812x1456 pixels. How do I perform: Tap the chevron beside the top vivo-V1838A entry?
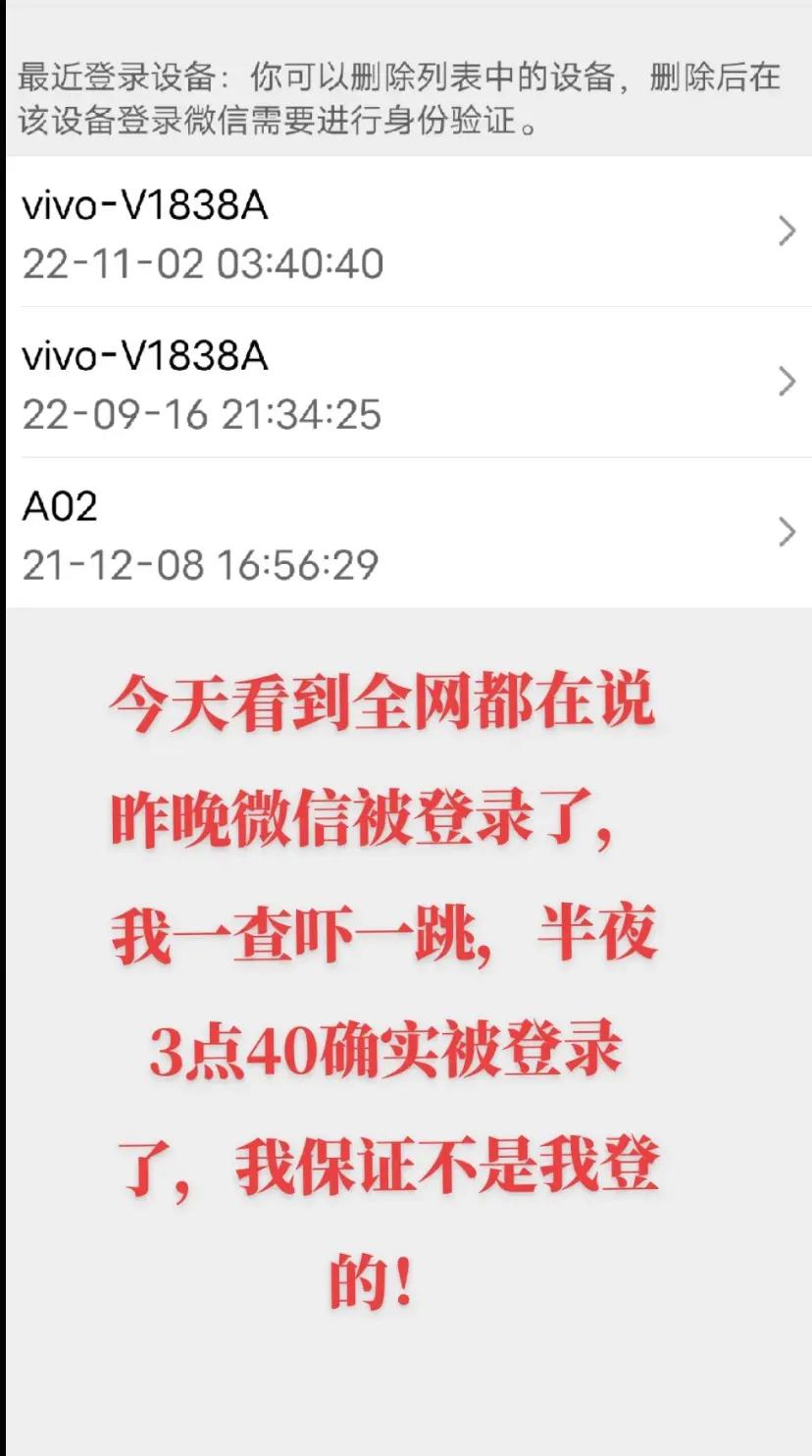coord(786,233)
